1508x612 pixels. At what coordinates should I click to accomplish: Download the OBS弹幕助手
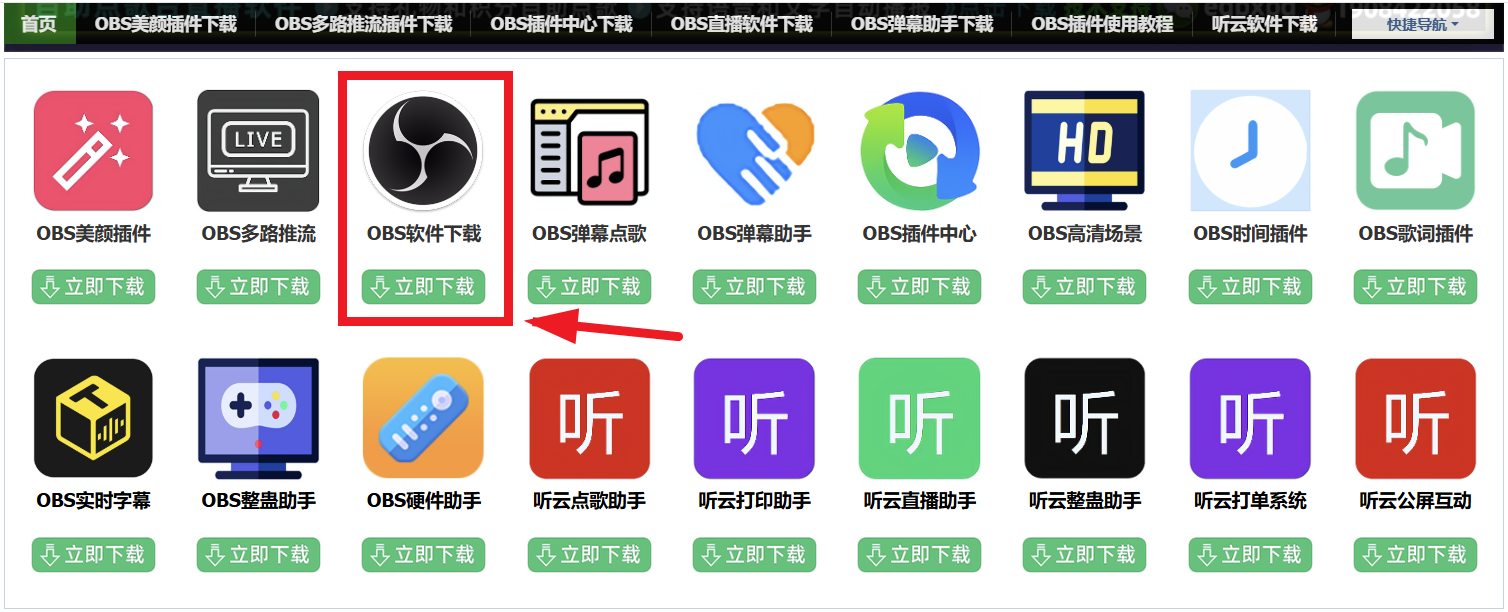coord(754,287)
